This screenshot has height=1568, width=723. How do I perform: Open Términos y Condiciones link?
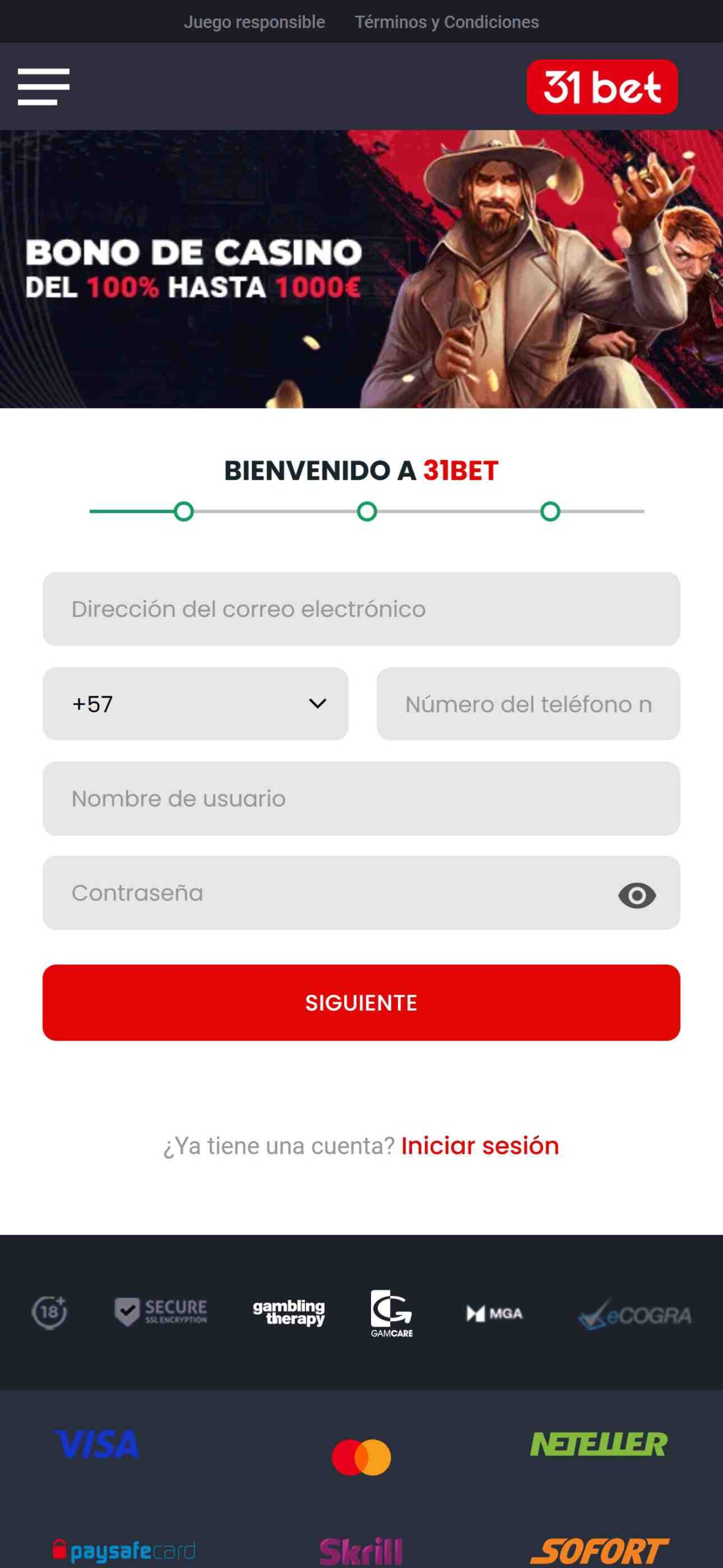pyautogui.click(x=447, y=22)
